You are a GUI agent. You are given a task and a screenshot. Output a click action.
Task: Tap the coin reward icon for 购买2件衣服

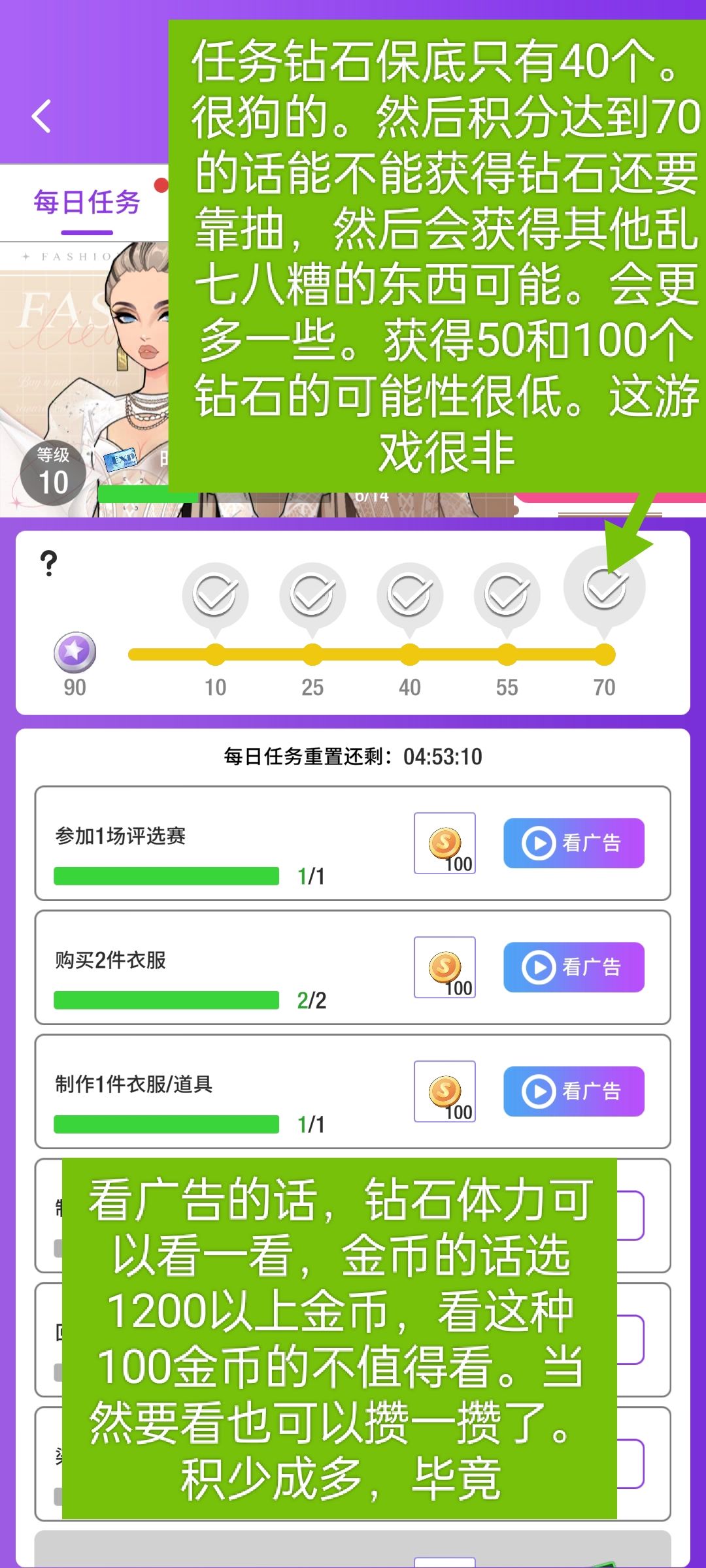[445, 967]
